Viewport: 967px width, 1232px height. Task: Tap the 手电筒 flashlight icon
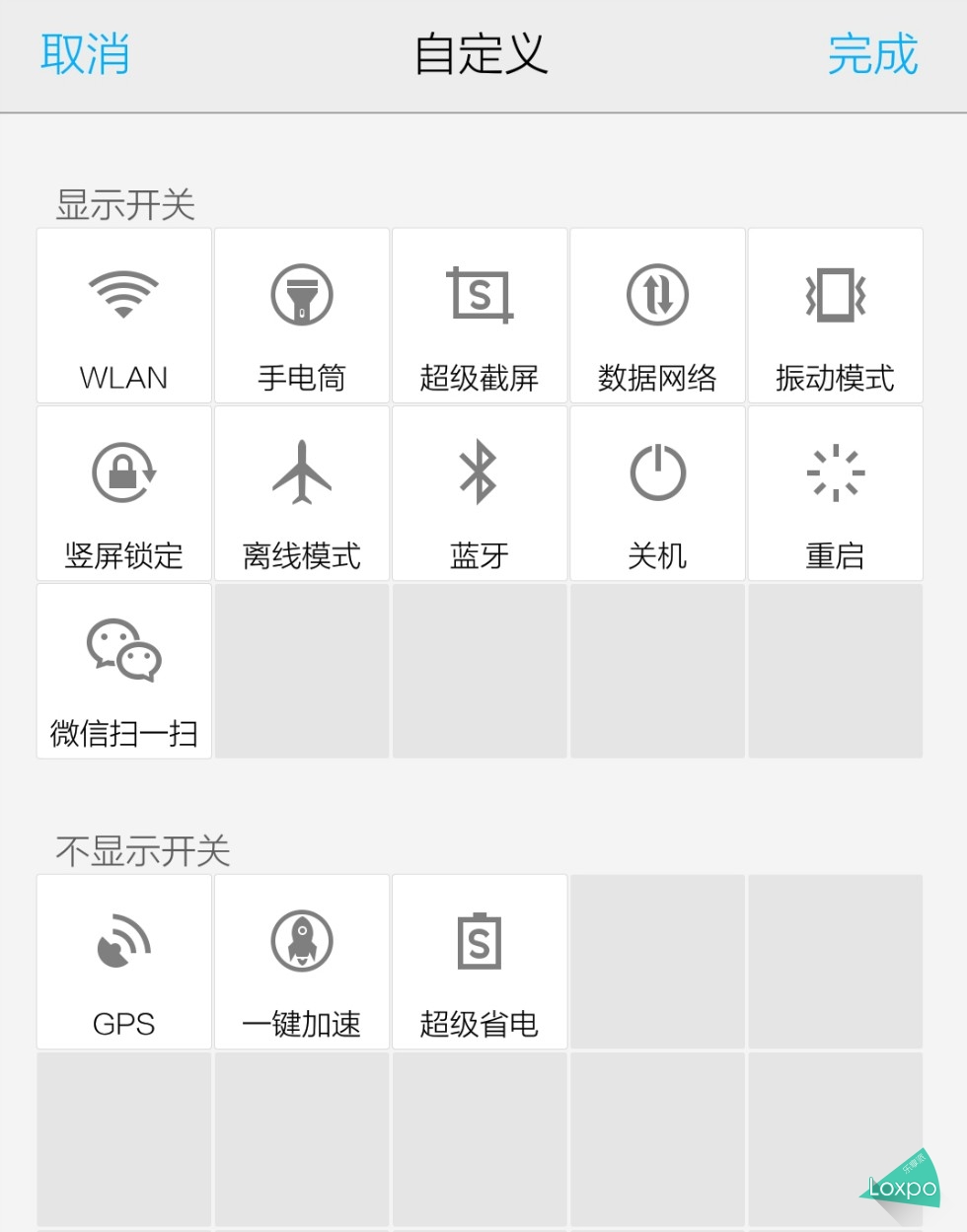click(x=301, y=294)
